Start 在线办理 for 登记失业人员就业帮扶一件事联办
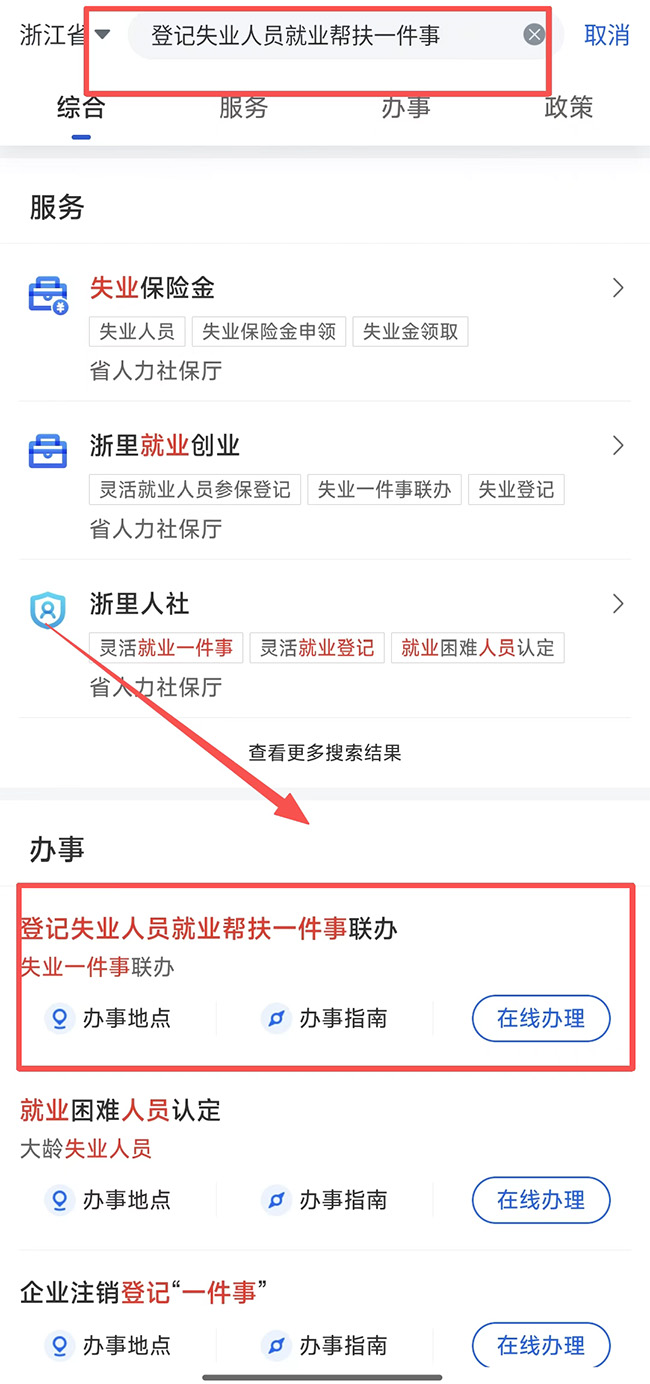The image size is (650, 1384). coord(540,1019)
